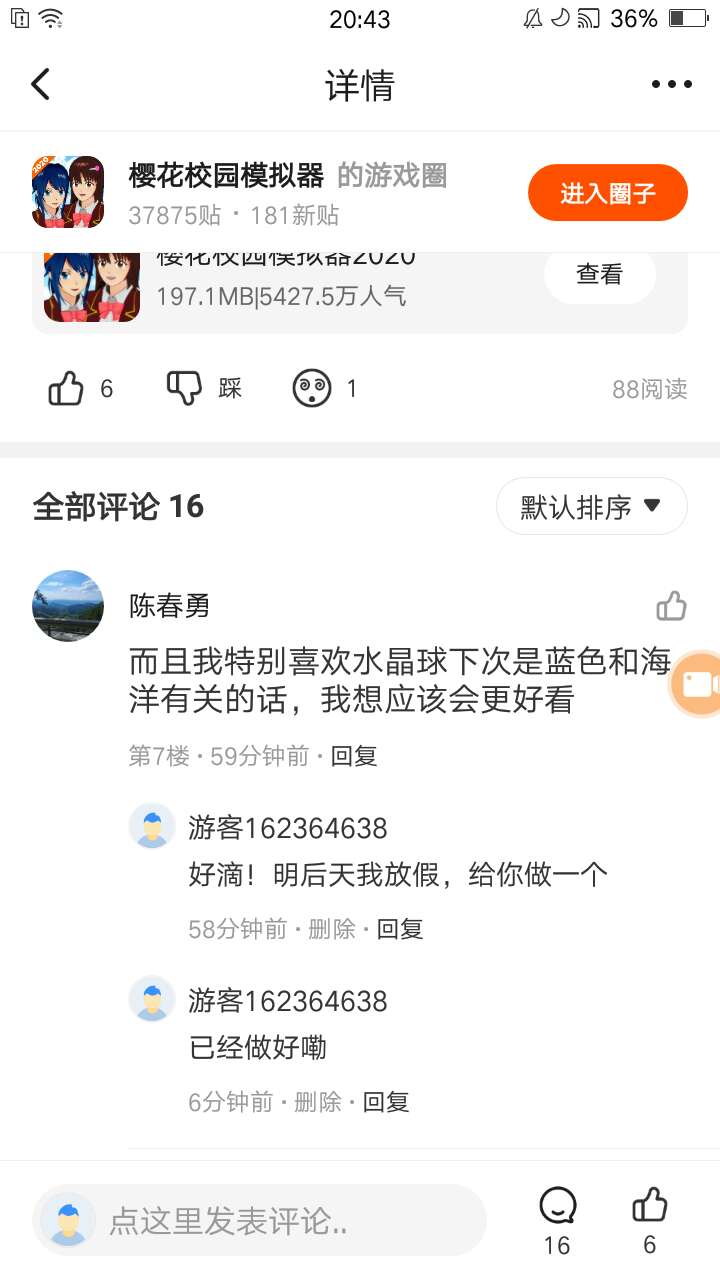Tap the 进入圈子 button
This screenshot has width=720, height=1280.
[607, 193]
